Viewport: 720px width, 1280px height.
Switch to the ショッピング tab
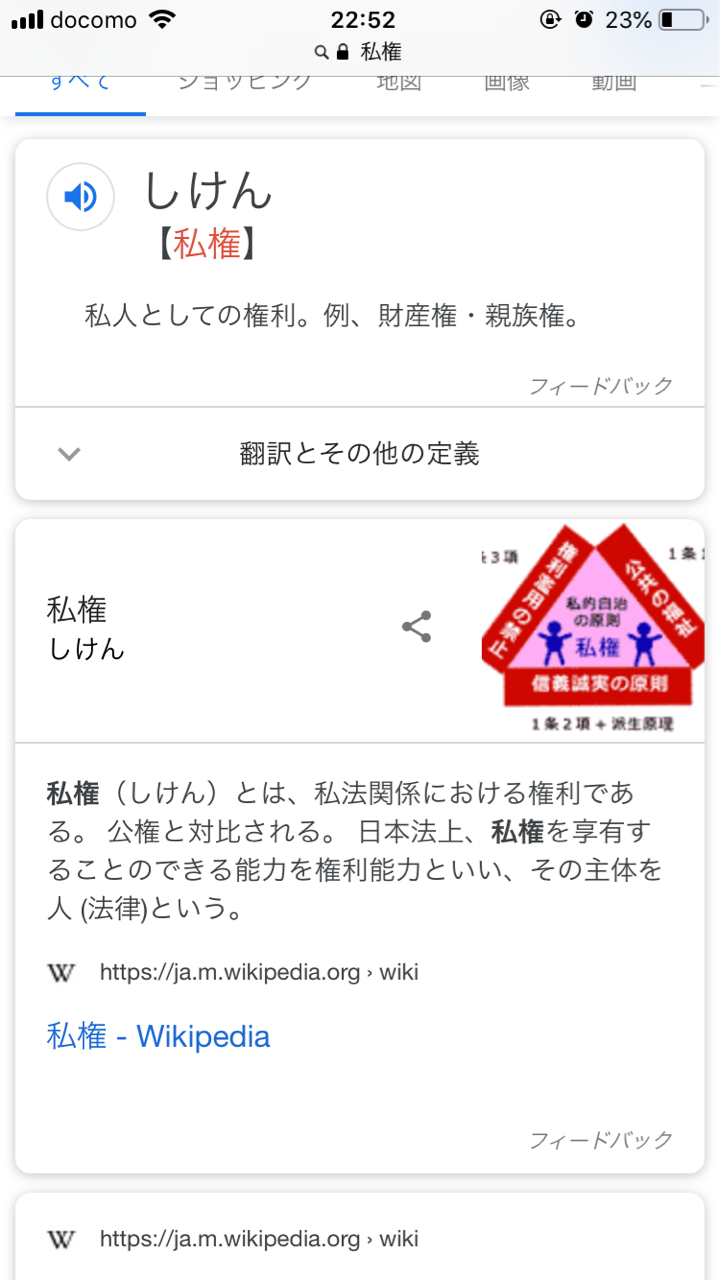point(246,84)
